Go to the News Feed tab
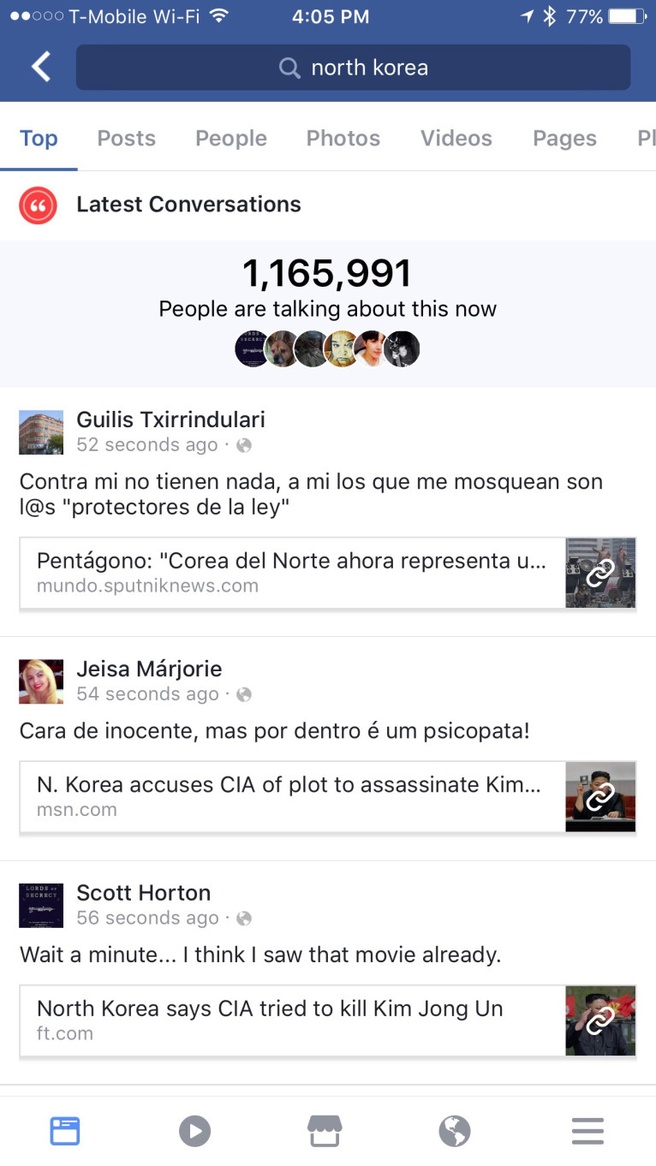Screen dimensions: 656x1166 (x=65, y=1131)
